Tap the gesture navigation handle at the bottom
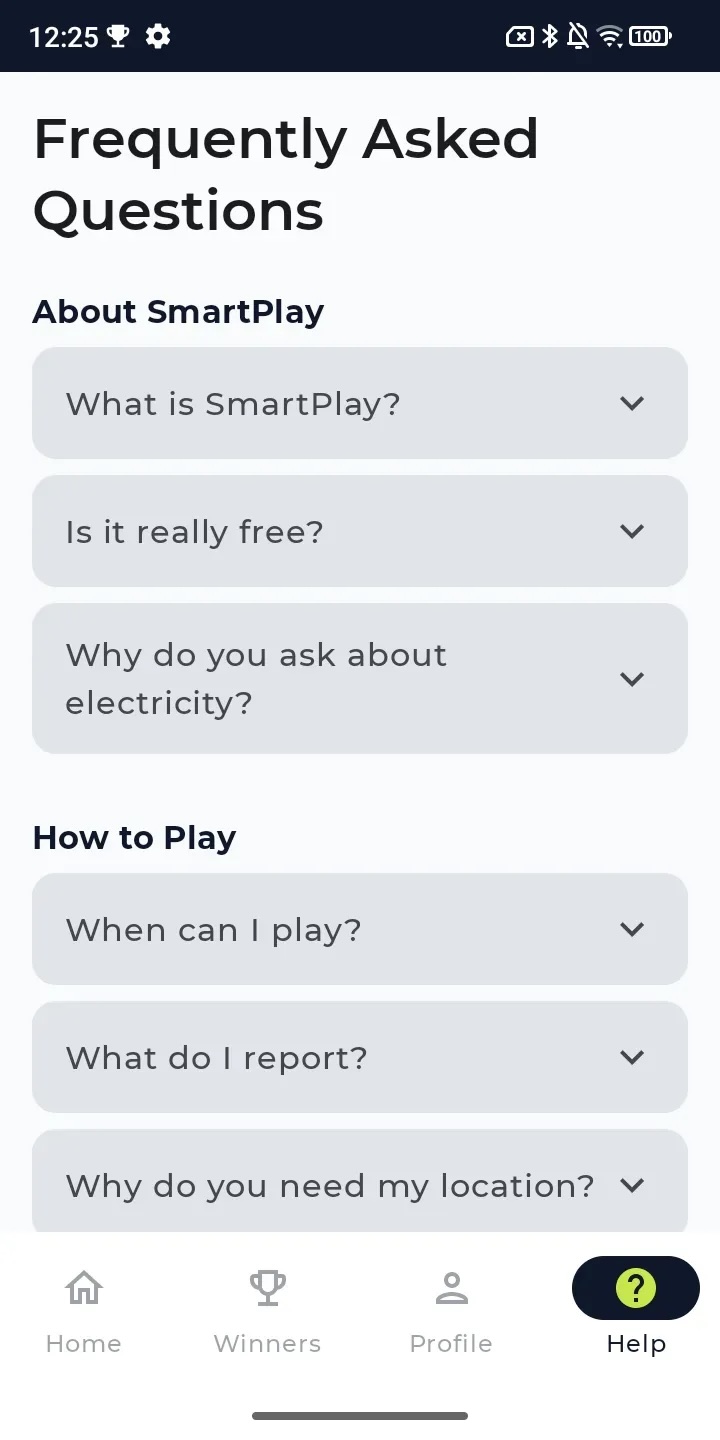This screenshot has height=1440, width=720. pyautogui.click(x=360, y=1415)
